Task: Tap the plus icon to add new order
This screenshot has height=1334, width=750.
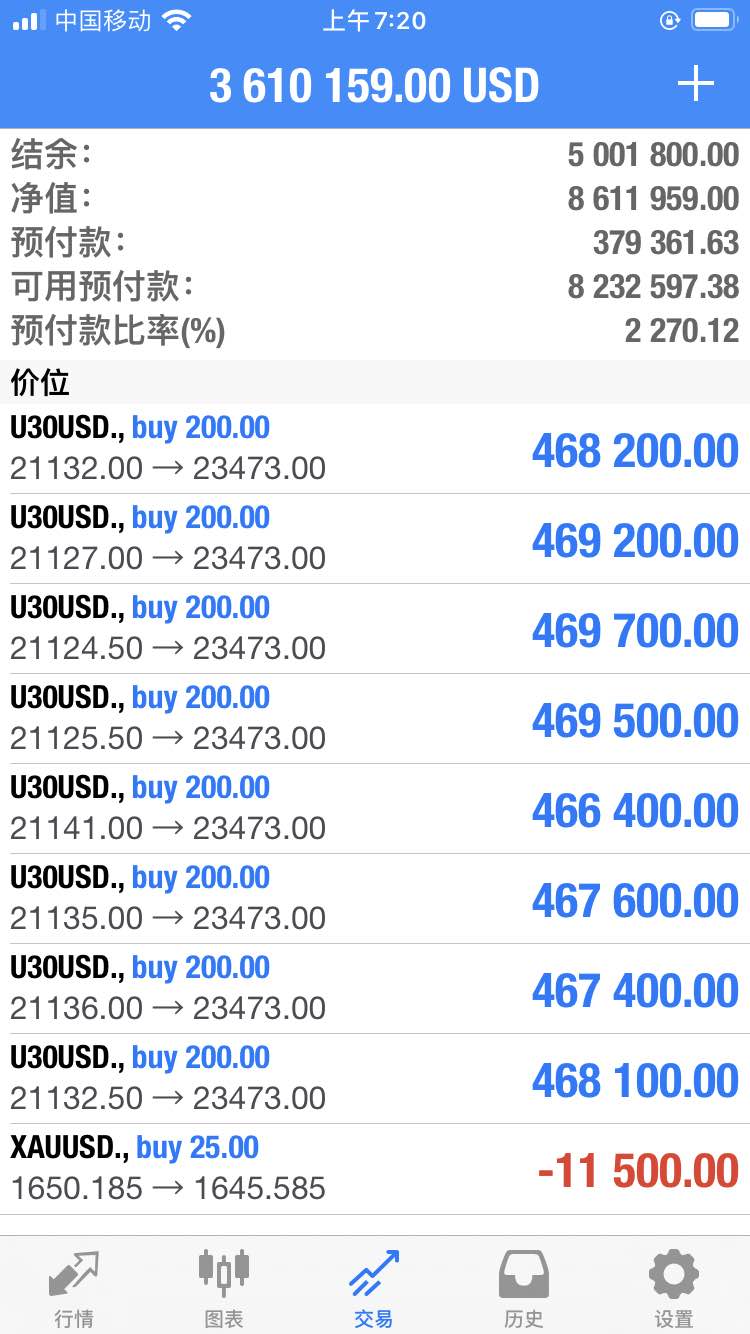Action: coord(695,84)
